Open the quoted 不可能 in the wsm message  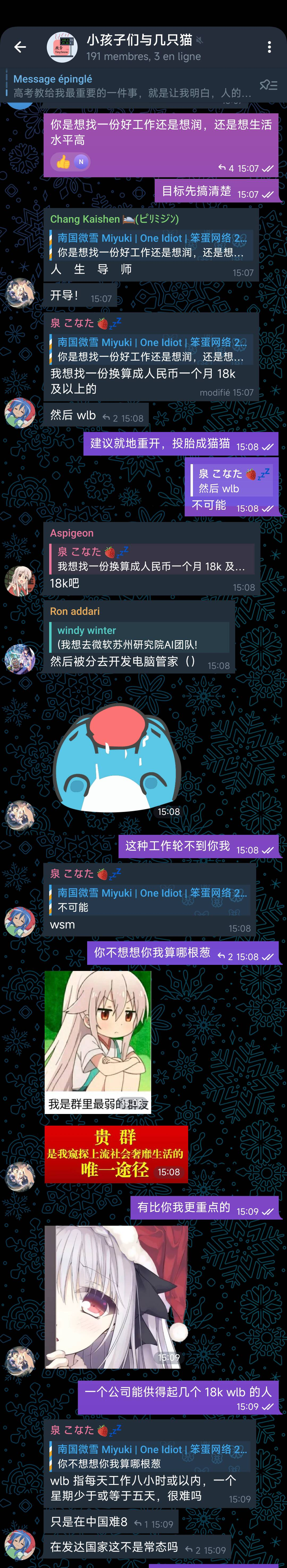pos(151,900)
